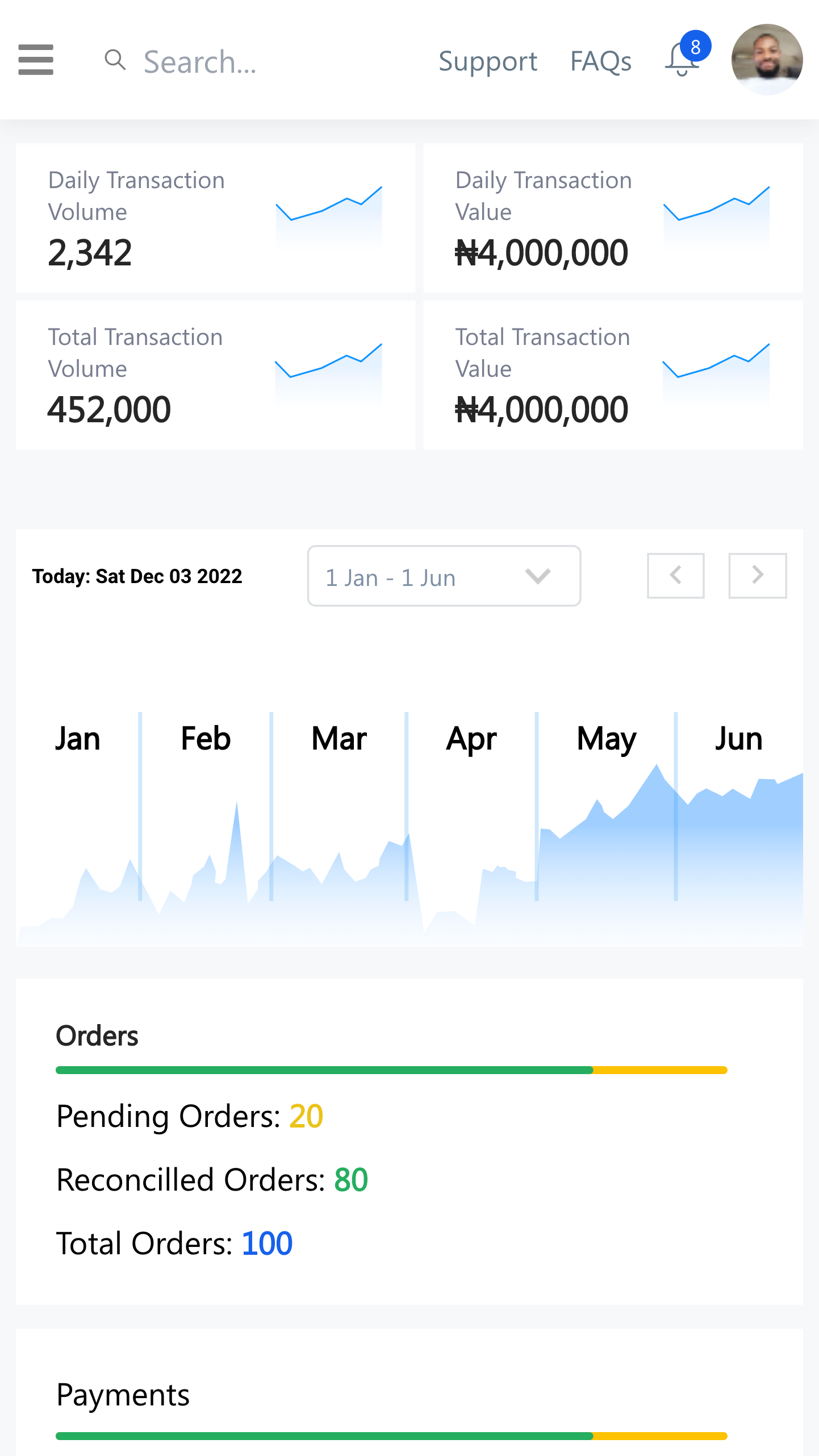Expand the 1 Jan - 1 Jun dropdown

pos(444,576)
